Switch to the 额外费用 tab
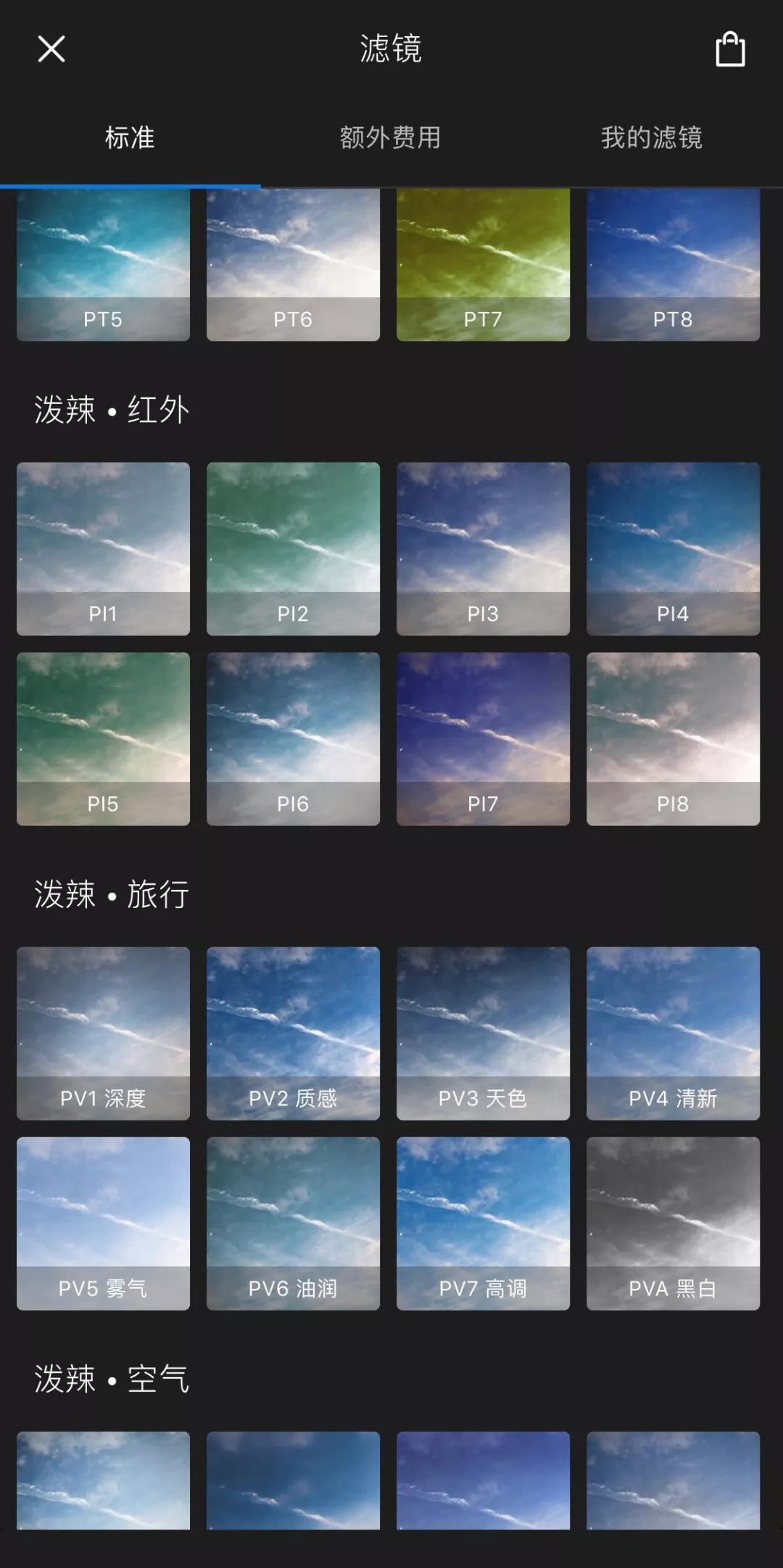The height and width of the screenshot is (1568, 783). (389, 139)
